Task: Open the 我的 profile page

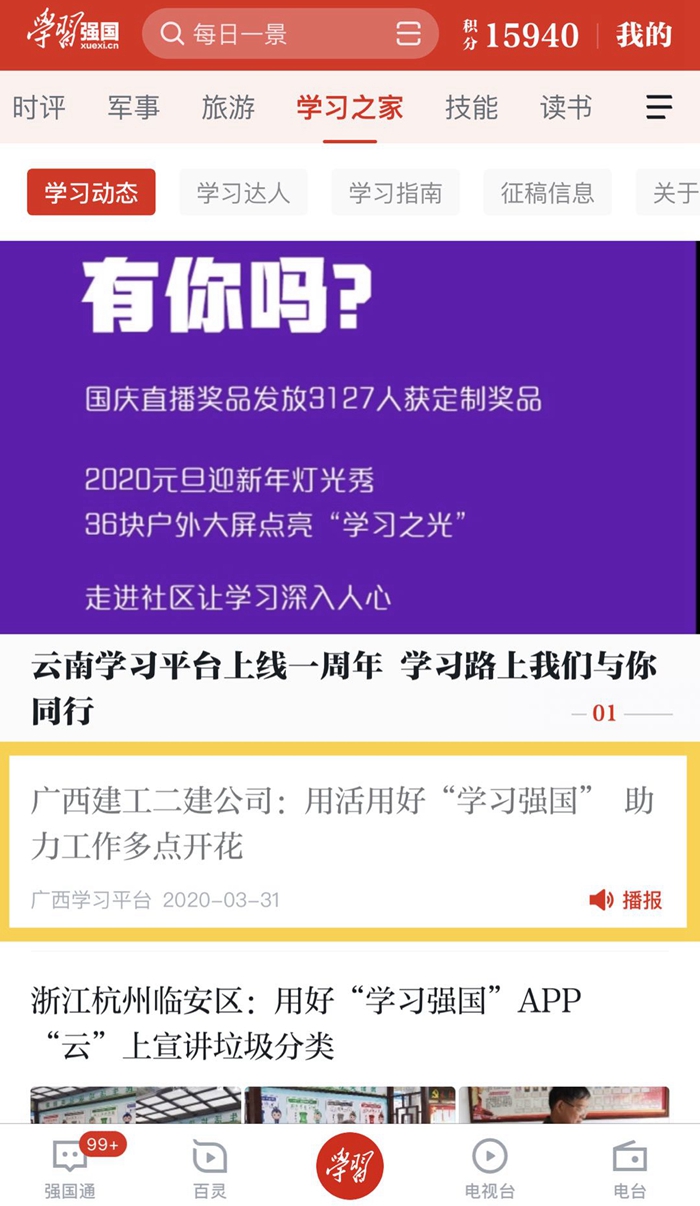Action: (643, 35)
